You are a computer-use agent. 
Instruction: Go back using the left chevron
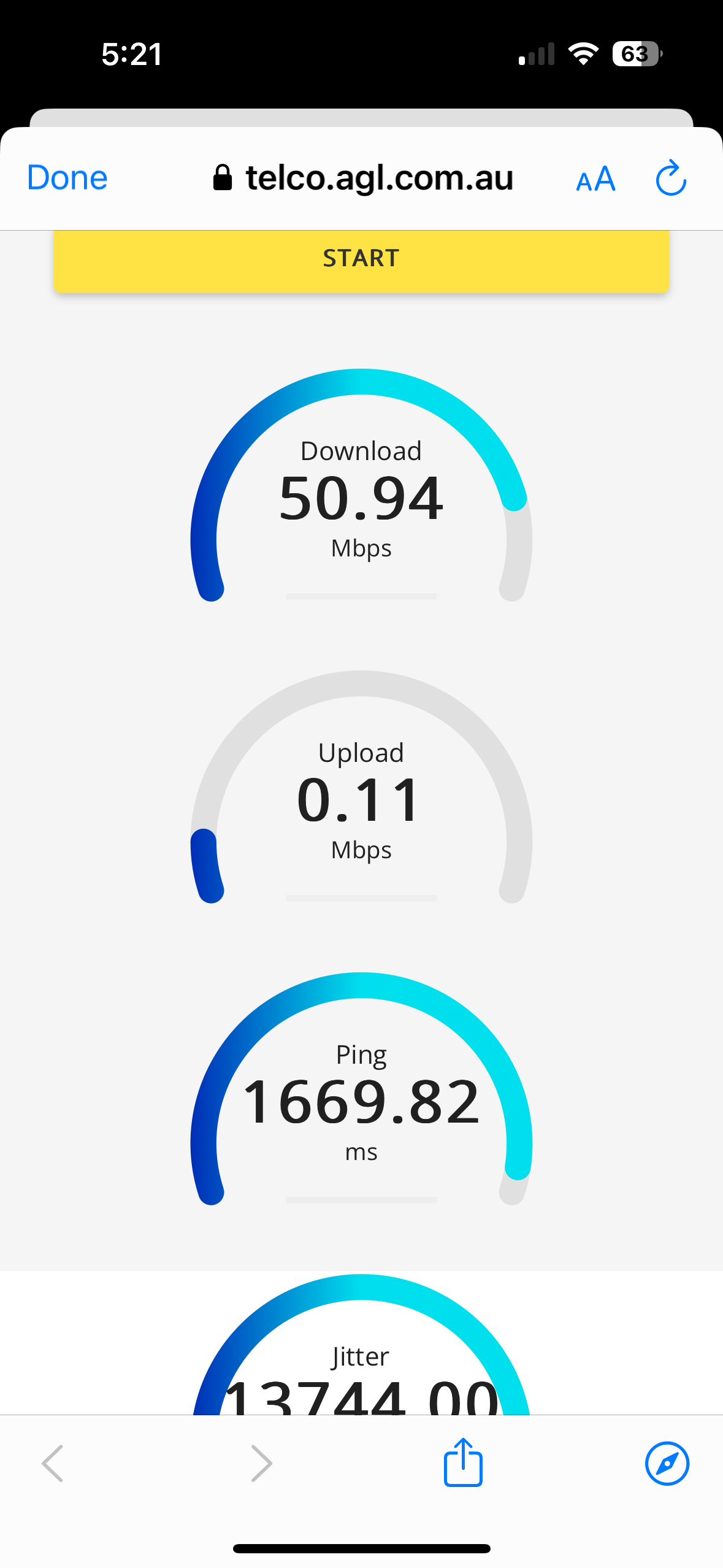[x=53, y=1463]
